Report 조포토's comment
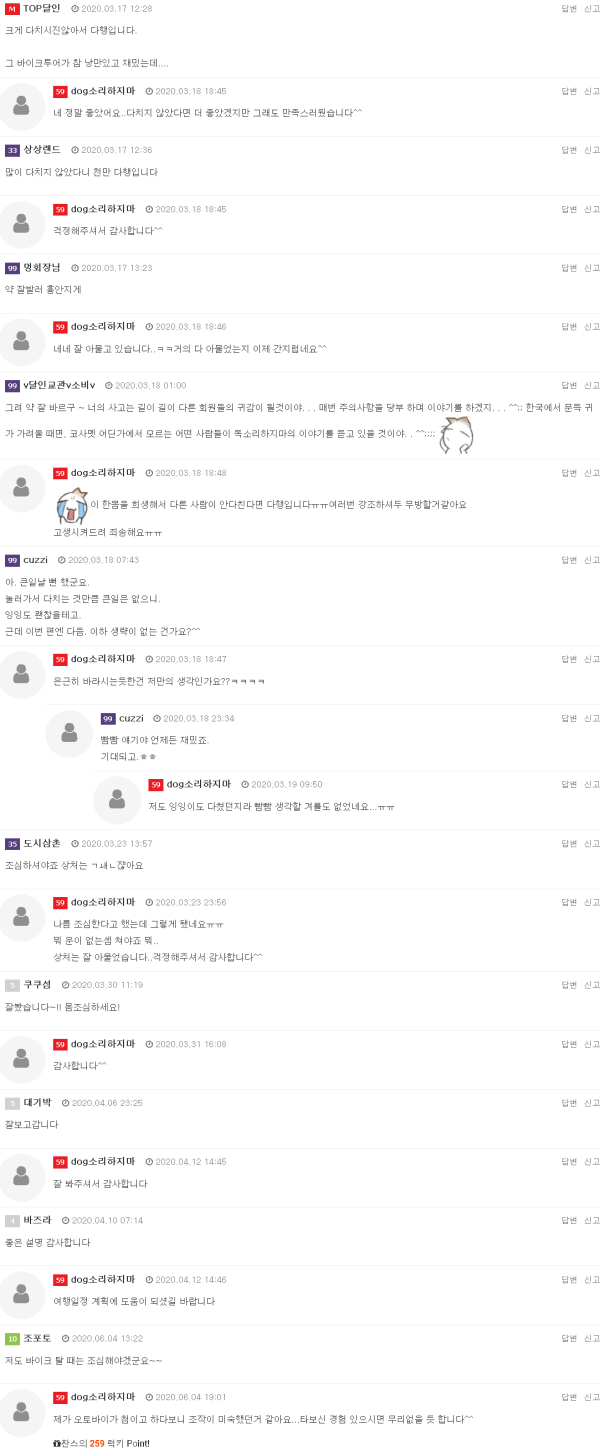 click(592, 1338)
